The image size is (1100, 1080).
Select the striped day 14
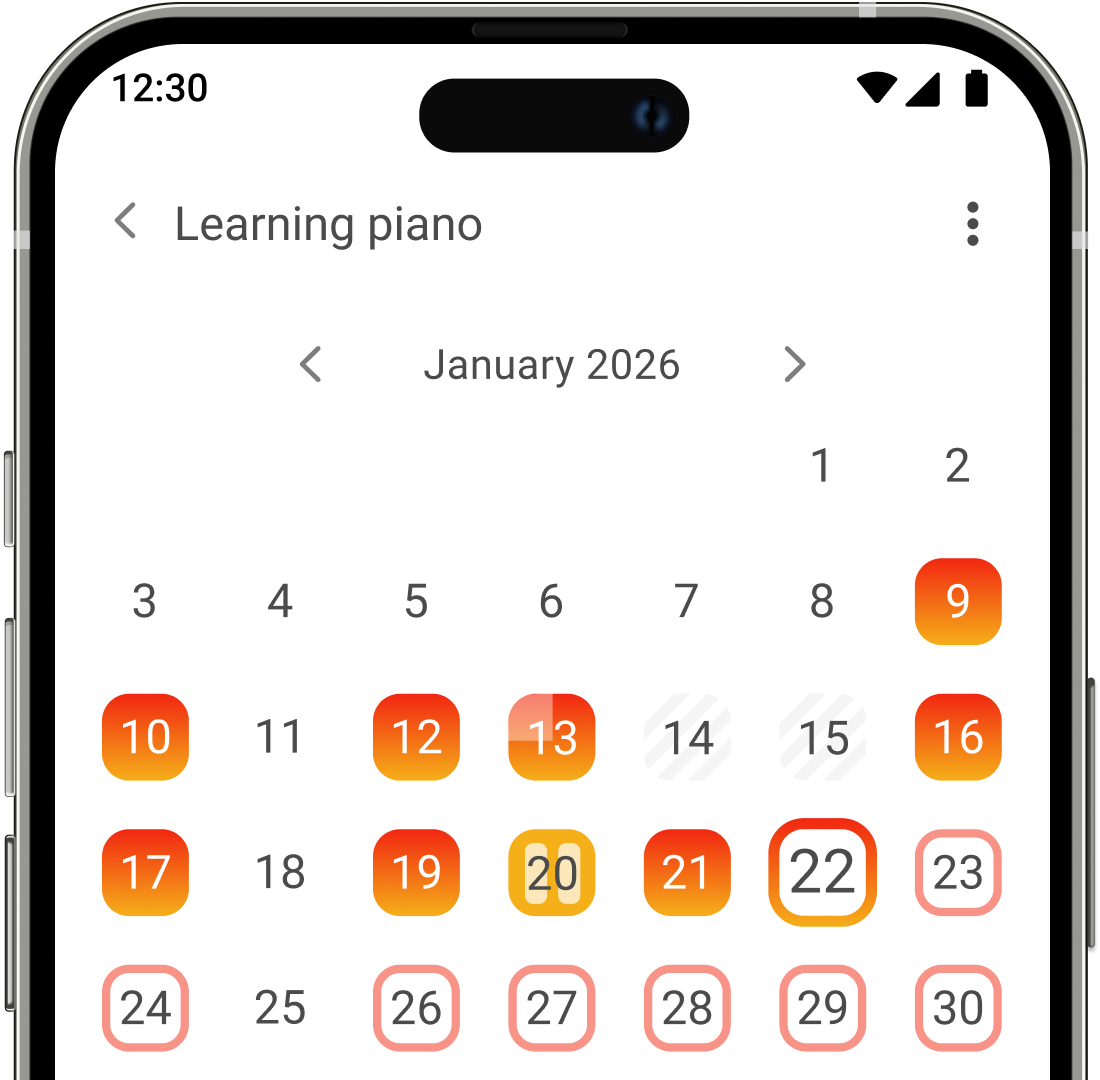tap(687, 738)
